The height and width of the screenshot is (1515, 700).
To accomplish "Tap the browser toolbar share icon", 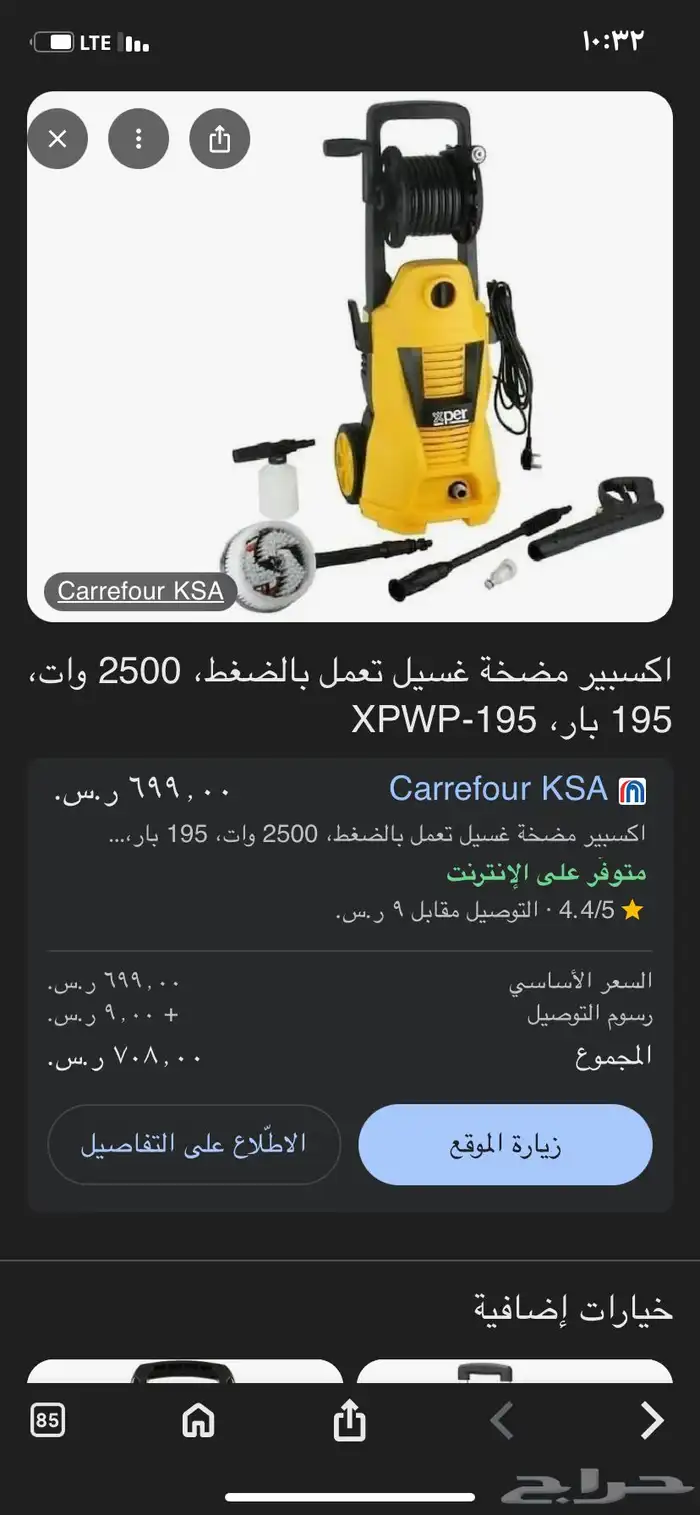I will (349, 1420).
